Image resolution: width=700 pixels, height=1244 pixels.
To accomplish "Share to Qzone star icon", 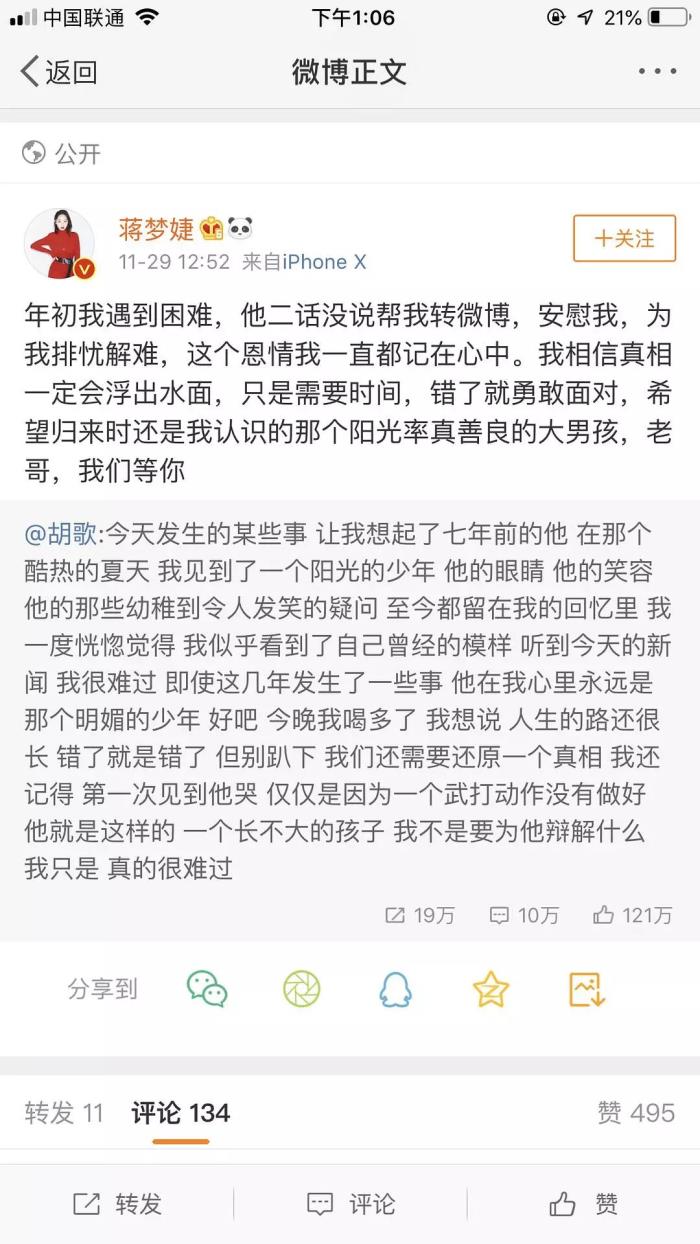I will (491, 989).
